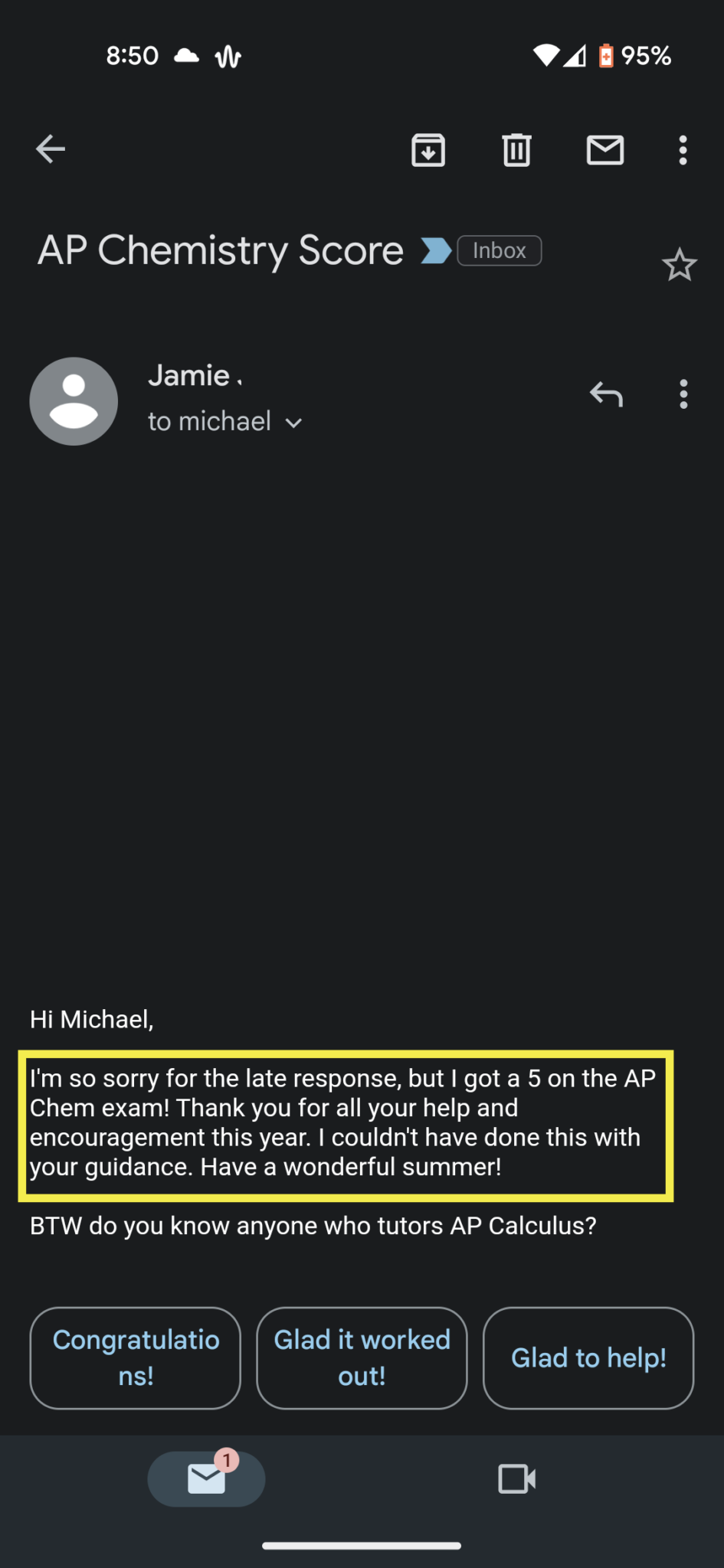Use the 'Glad to help!' suggestion
This screenshot has width=724, height=1568.
pos(588,1357)
